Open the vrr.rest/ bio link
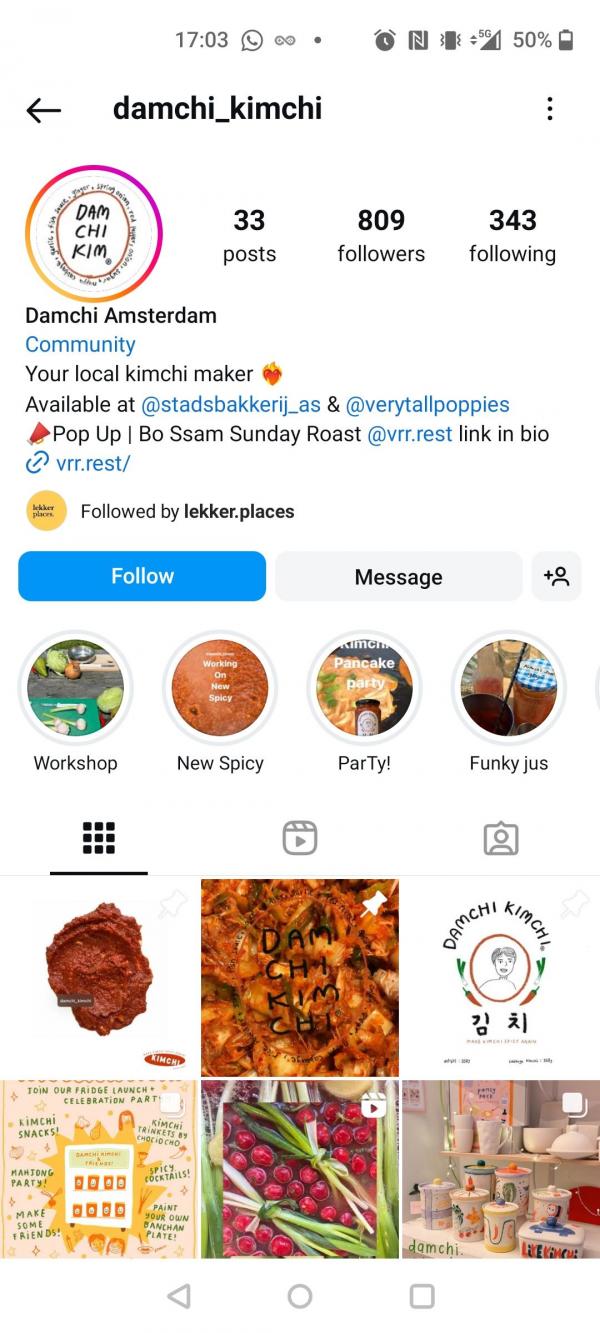Image resolution: width=600 pixels, height=1333 pixels. tap(91, 463)
